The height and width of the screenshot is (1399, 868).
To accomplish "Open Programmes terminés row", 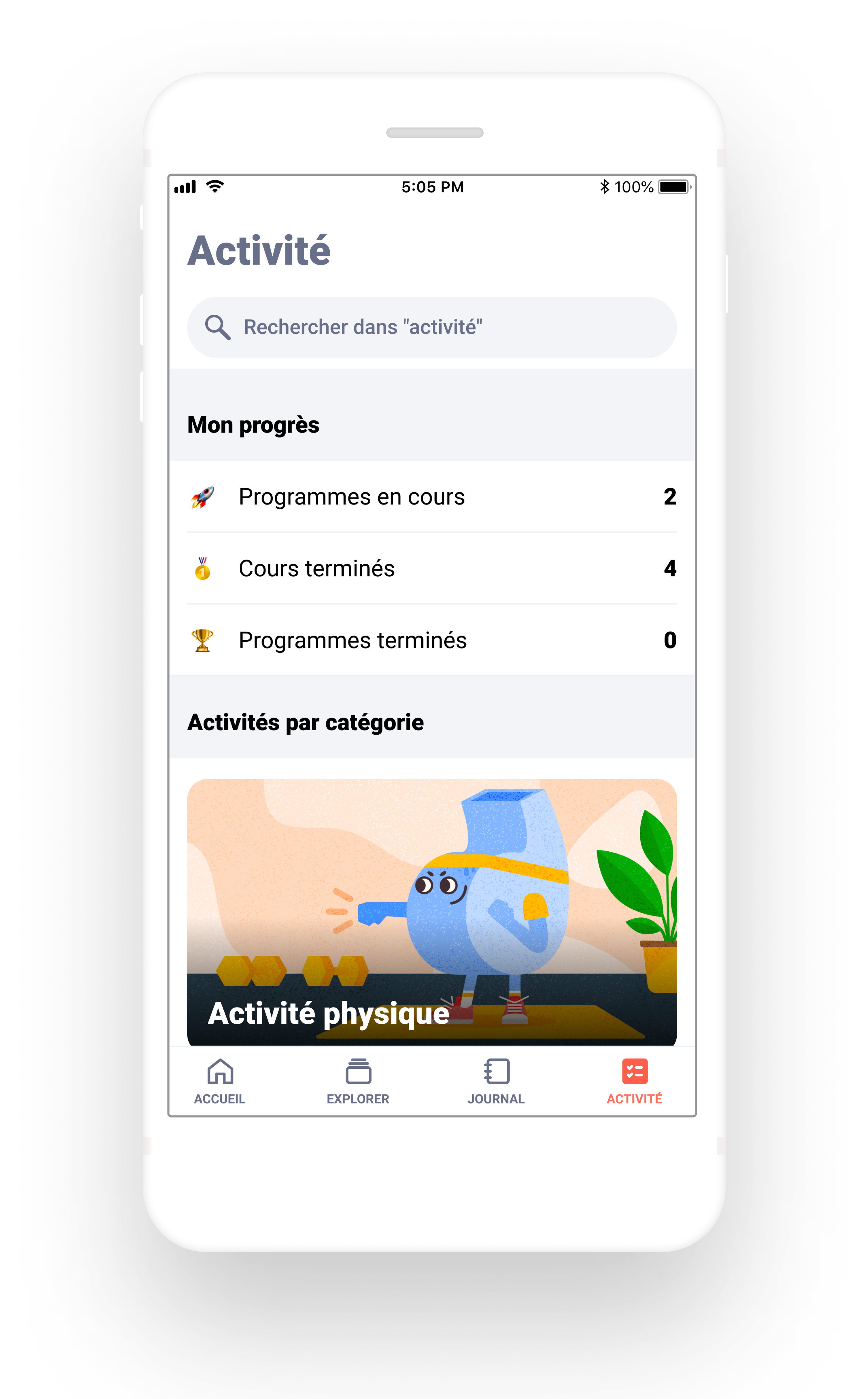I will tap(432, 640).
